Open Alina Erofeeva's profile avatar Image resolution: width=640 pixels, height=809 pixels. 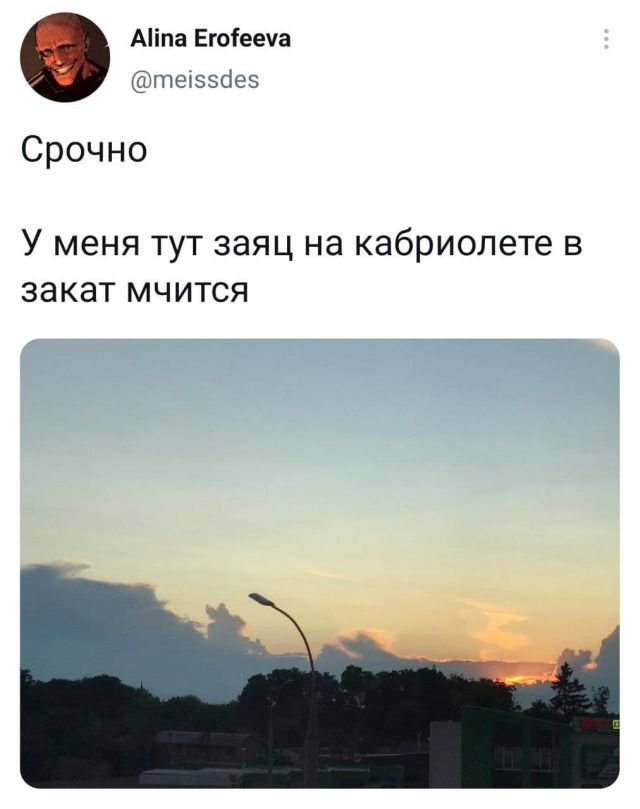click(x=65, y=58)
